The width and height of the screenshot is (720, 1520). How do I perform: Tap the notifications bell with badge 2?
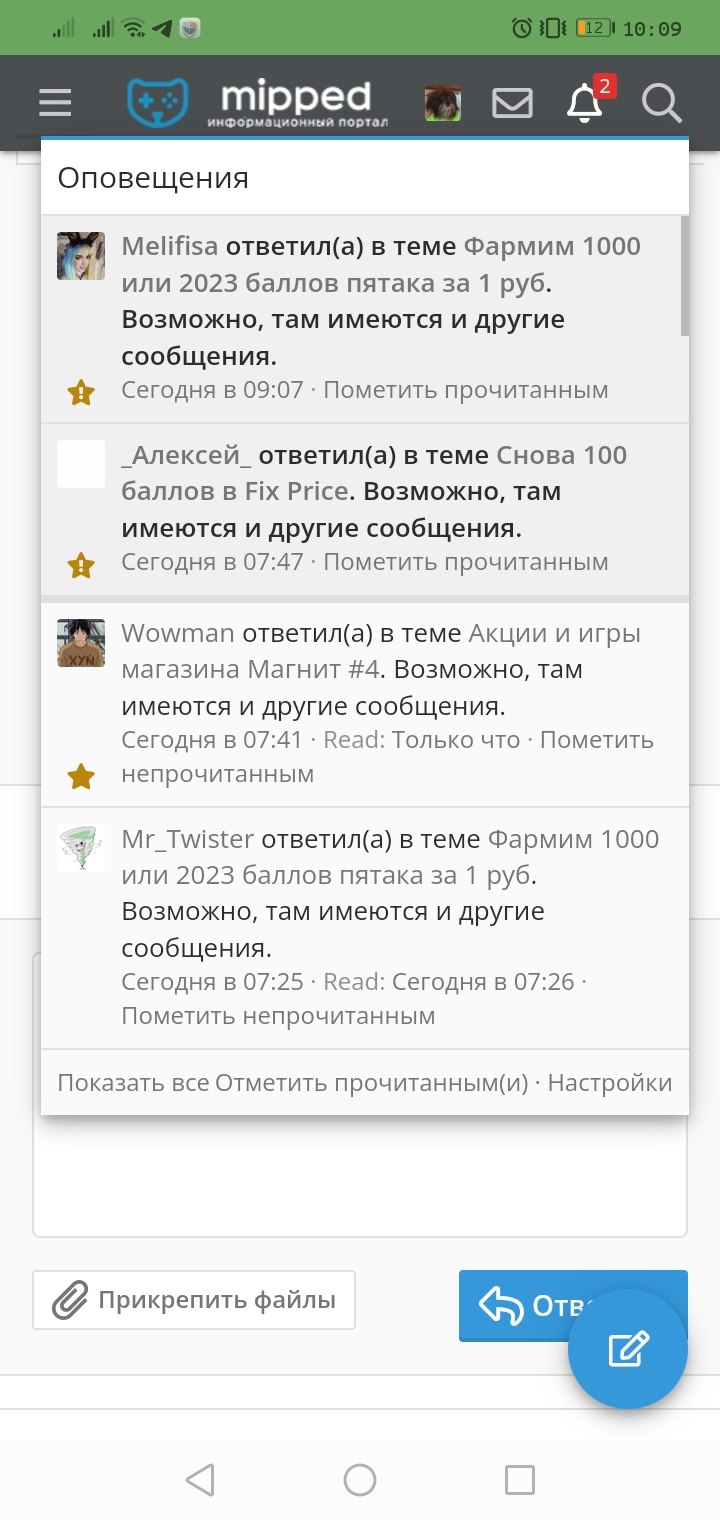pyautogui.click(x=587, y=100)
